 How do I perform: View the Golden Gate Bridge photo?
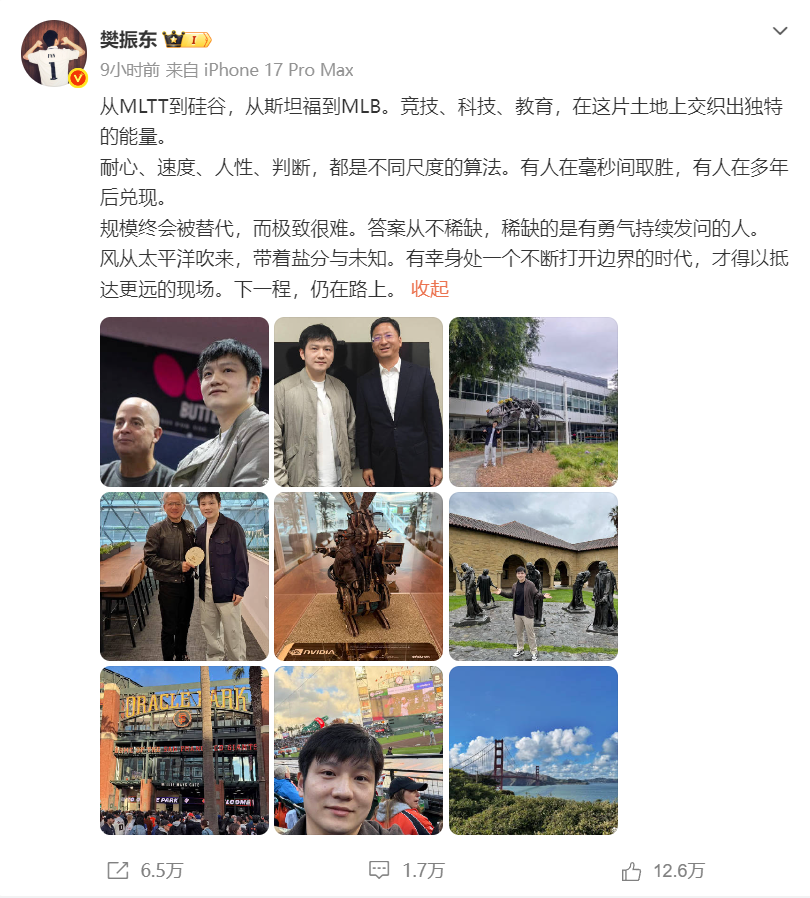click(533, 750)
